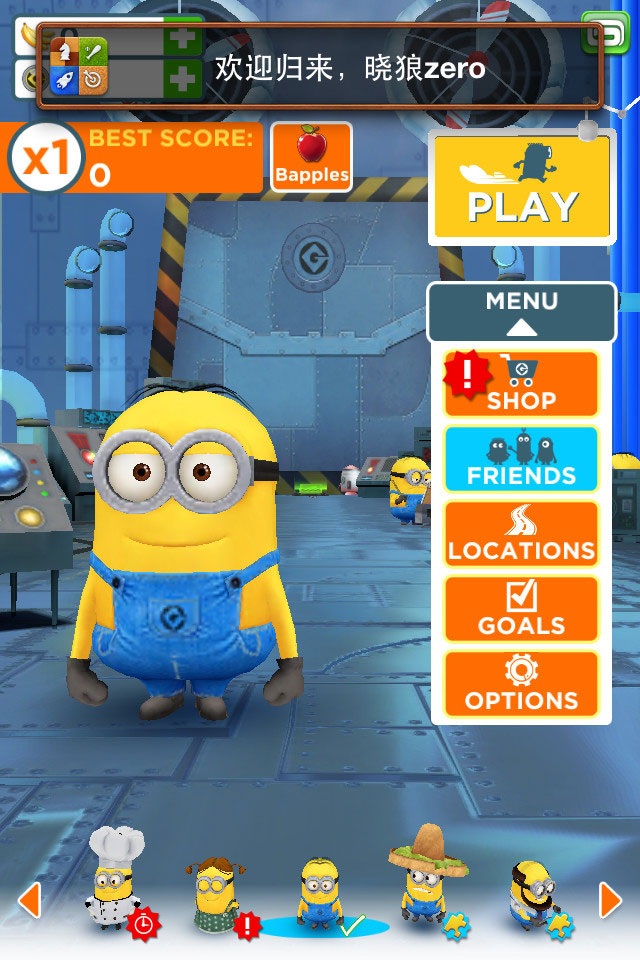Open LOCATIONS
Image resolution: width=640 pixels, height=960 pixels.
521,534
